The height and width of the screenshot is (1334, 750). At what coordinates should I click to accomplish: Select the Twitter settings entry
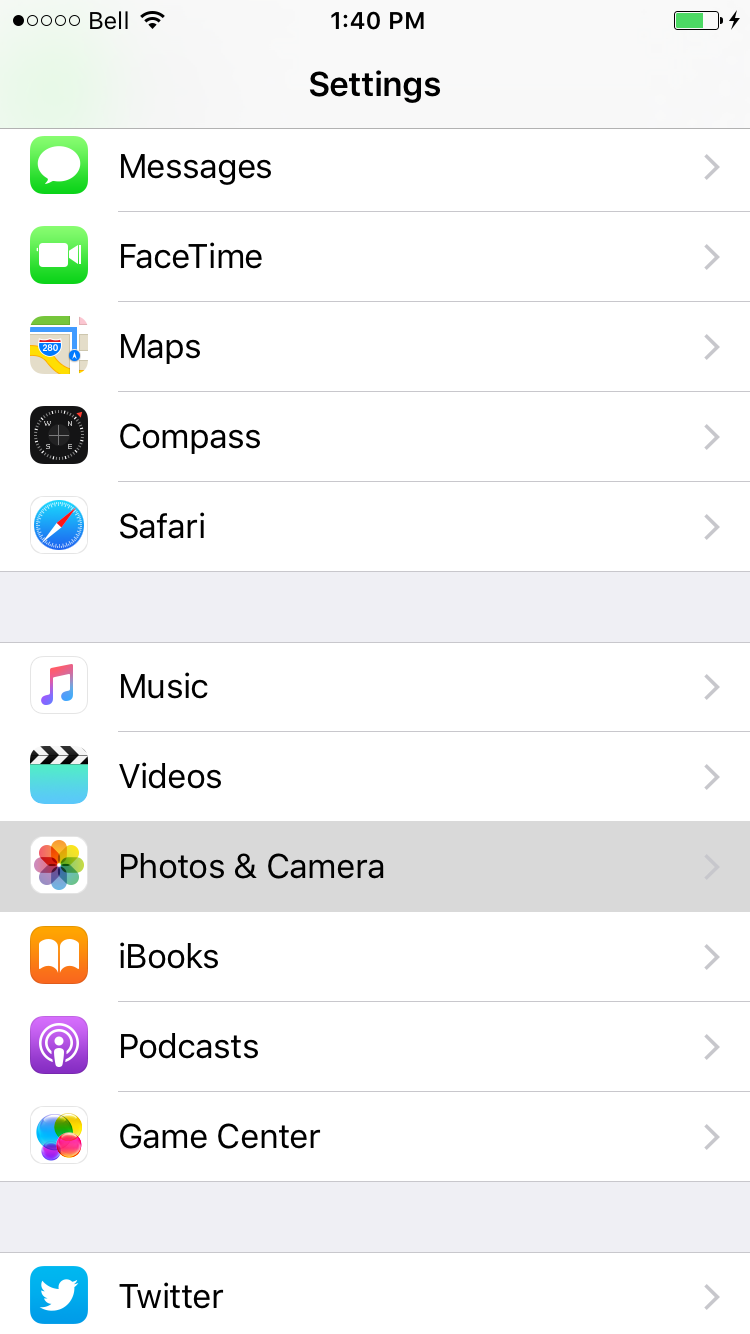tap(375, 1295)
